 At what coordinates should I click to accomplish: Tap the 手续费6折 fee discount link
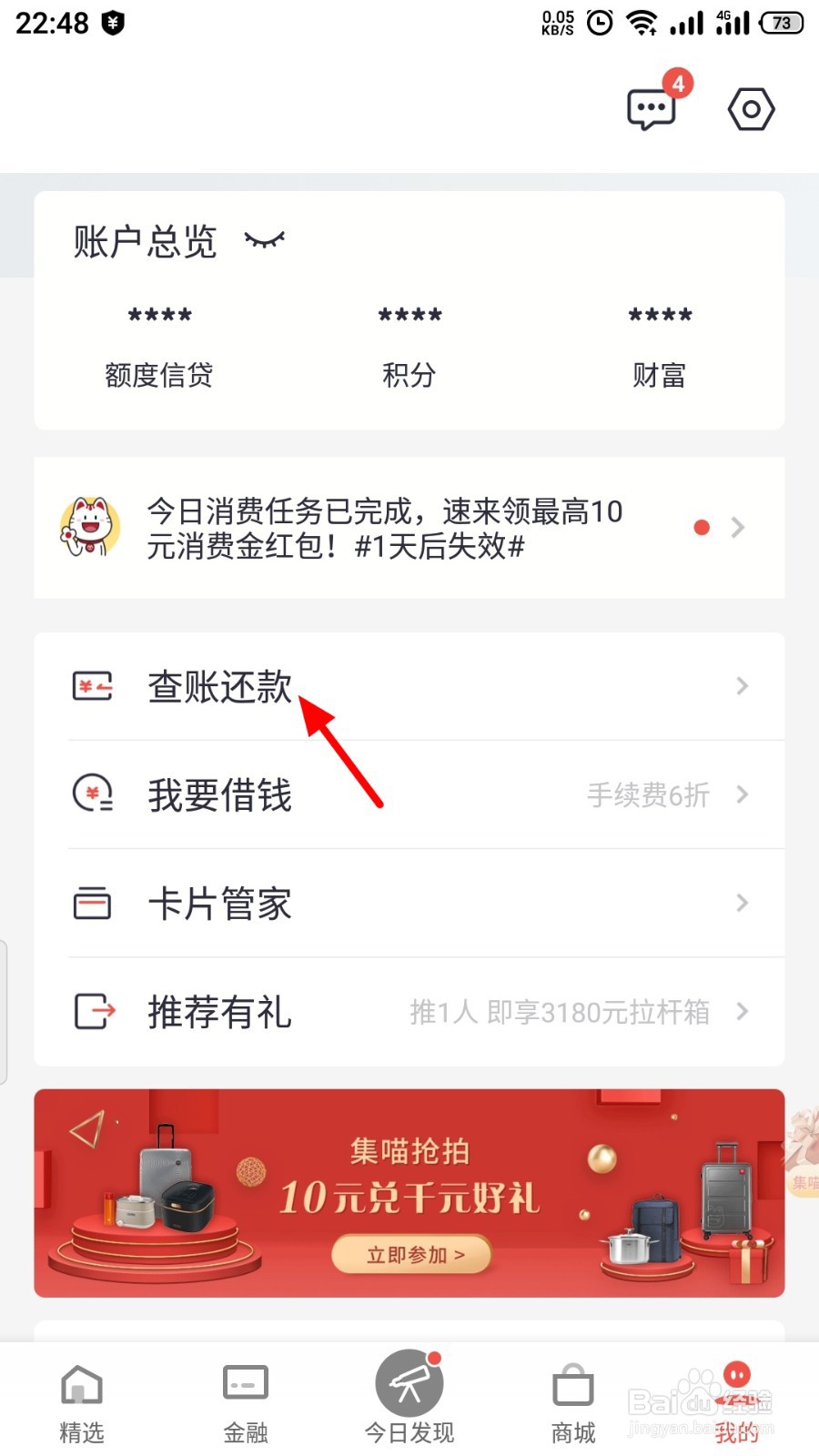(x=648, y=795)
